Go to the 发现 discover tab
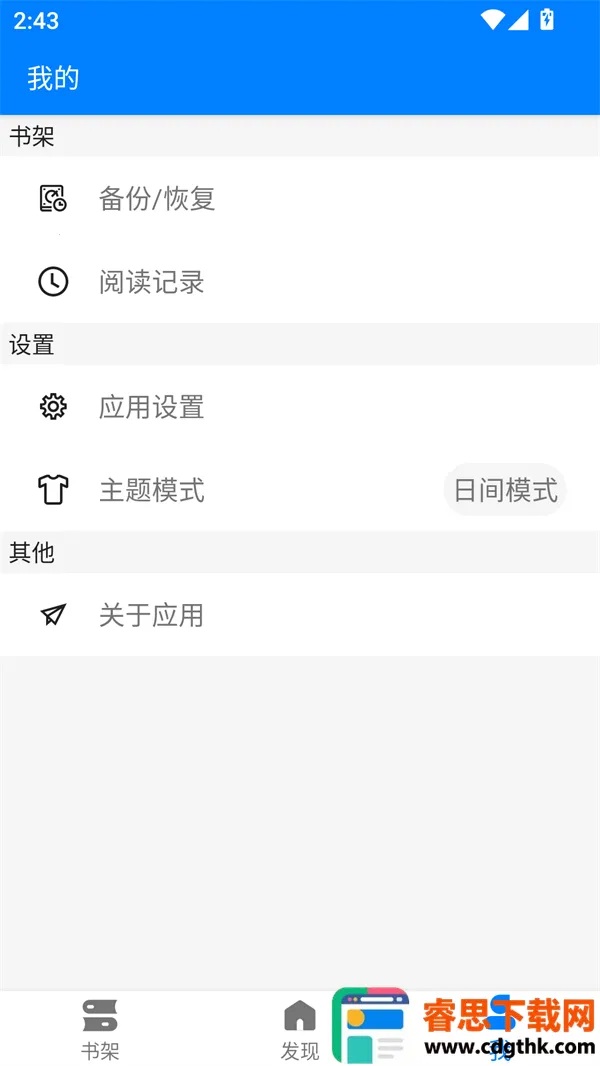600x1066 pixels. point(299,1028)
